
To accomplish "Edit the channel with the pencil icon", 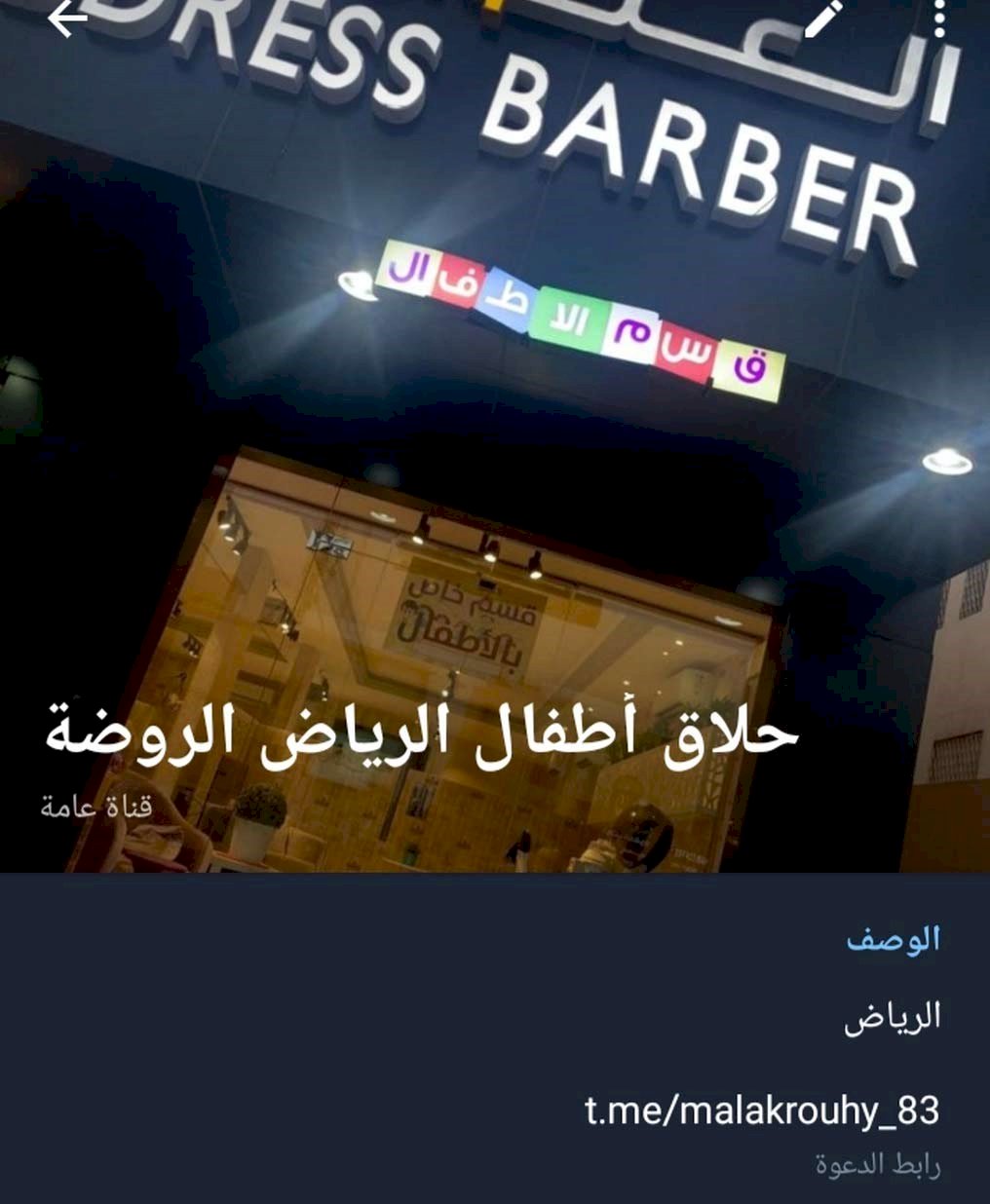I will [x=820, y=17].
